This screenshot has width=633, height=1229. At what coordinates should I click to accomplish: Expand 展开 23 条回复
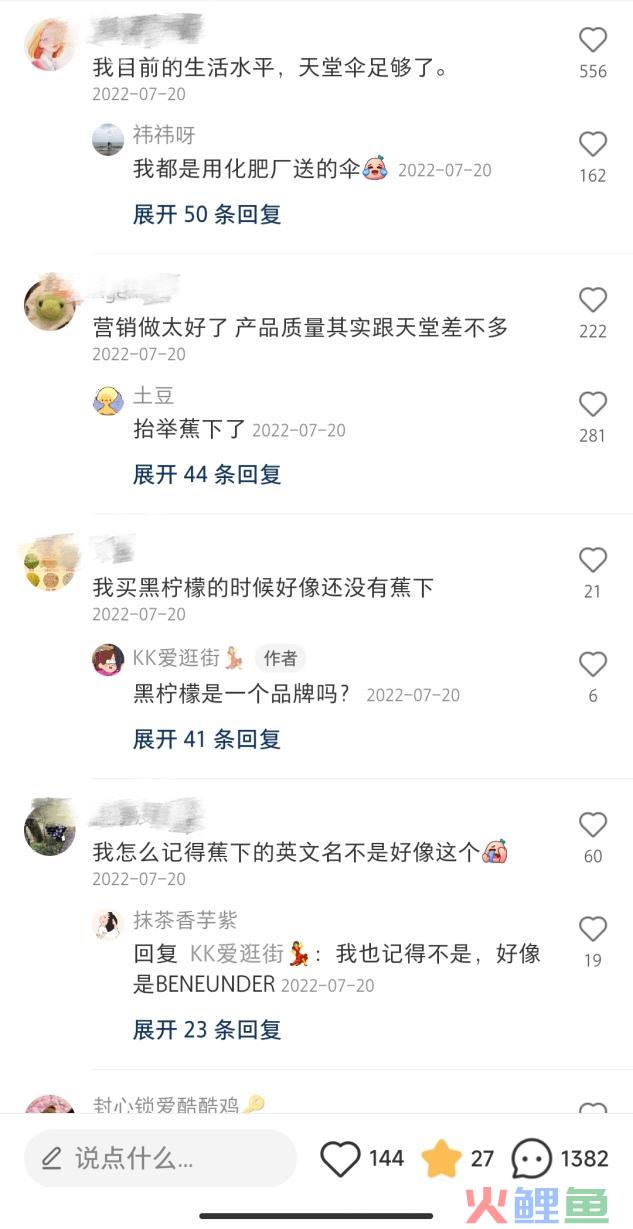coord(207,1029)
